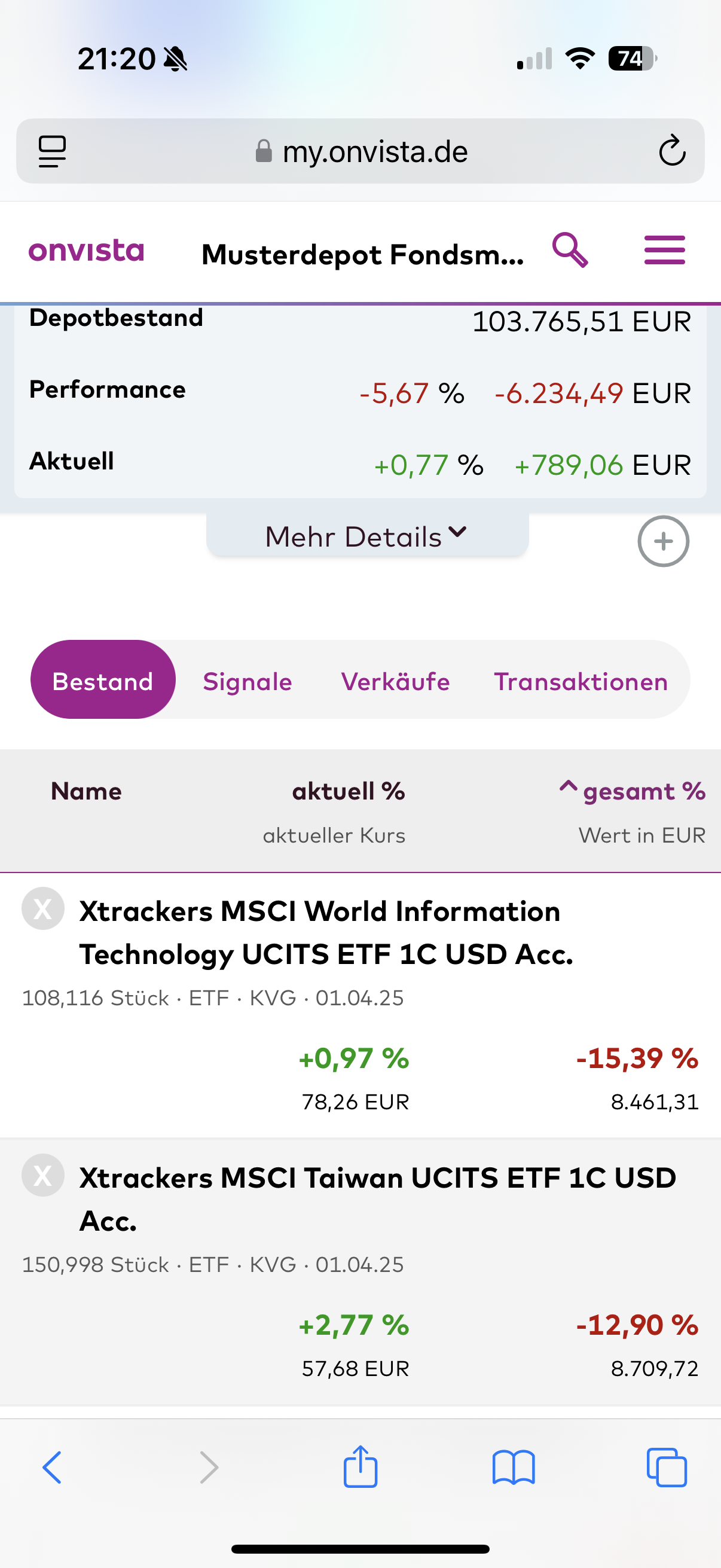Open Xtrackers MSCI World Information Technology ETF
Image resolution: width=721 pixels, height=1568 pixels.
click(326, 932)
